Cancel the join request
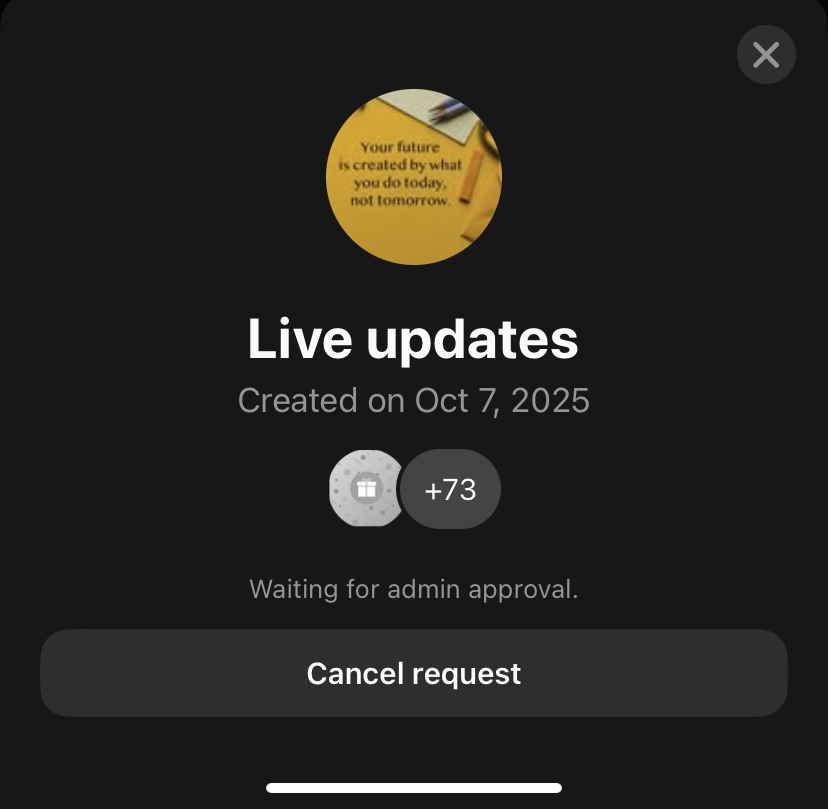Viewport: 828px width, 809px height. (413, 673)
